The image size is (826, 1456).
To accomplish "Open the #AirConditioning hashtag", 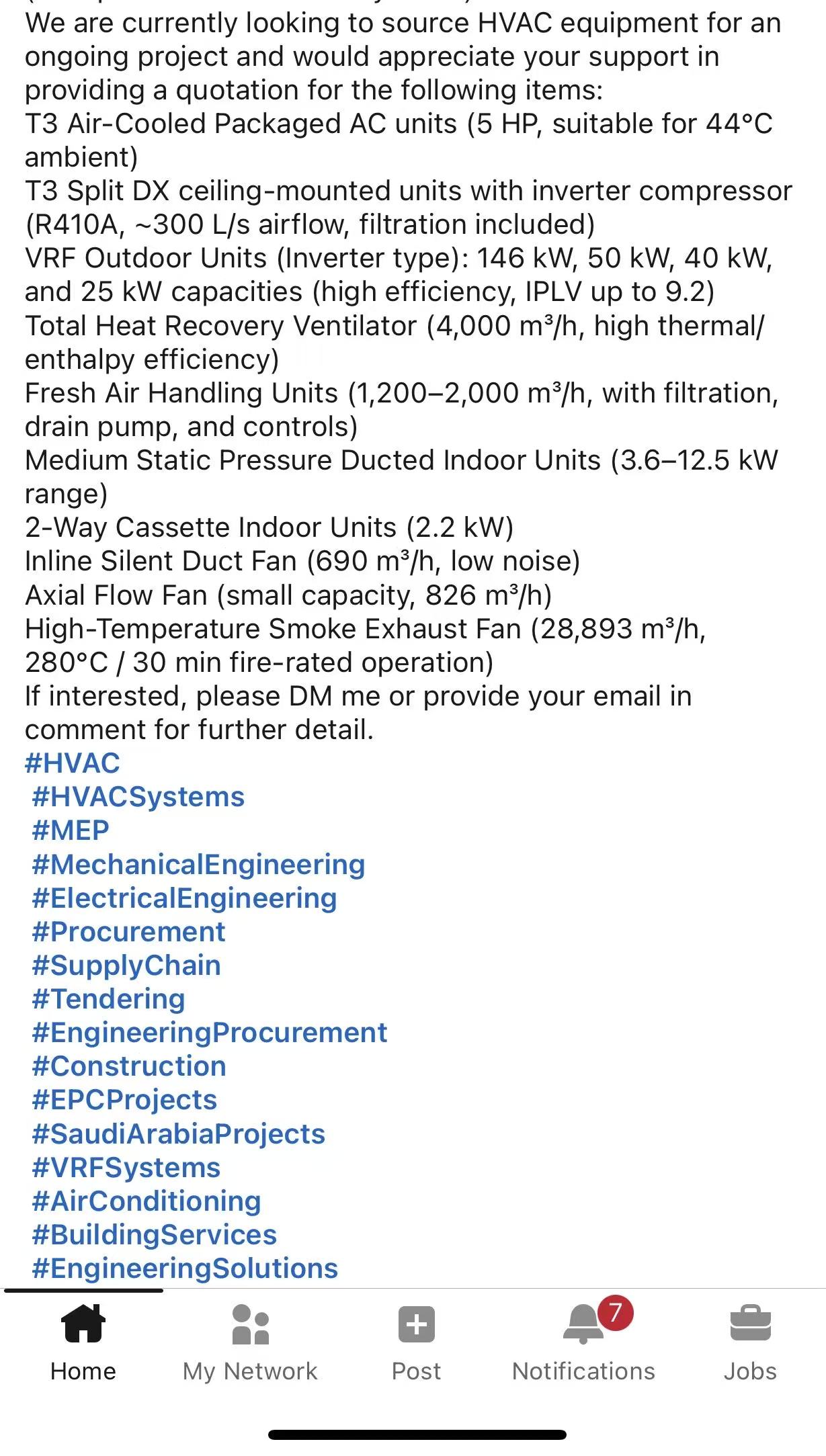I will coord(147,1201).
